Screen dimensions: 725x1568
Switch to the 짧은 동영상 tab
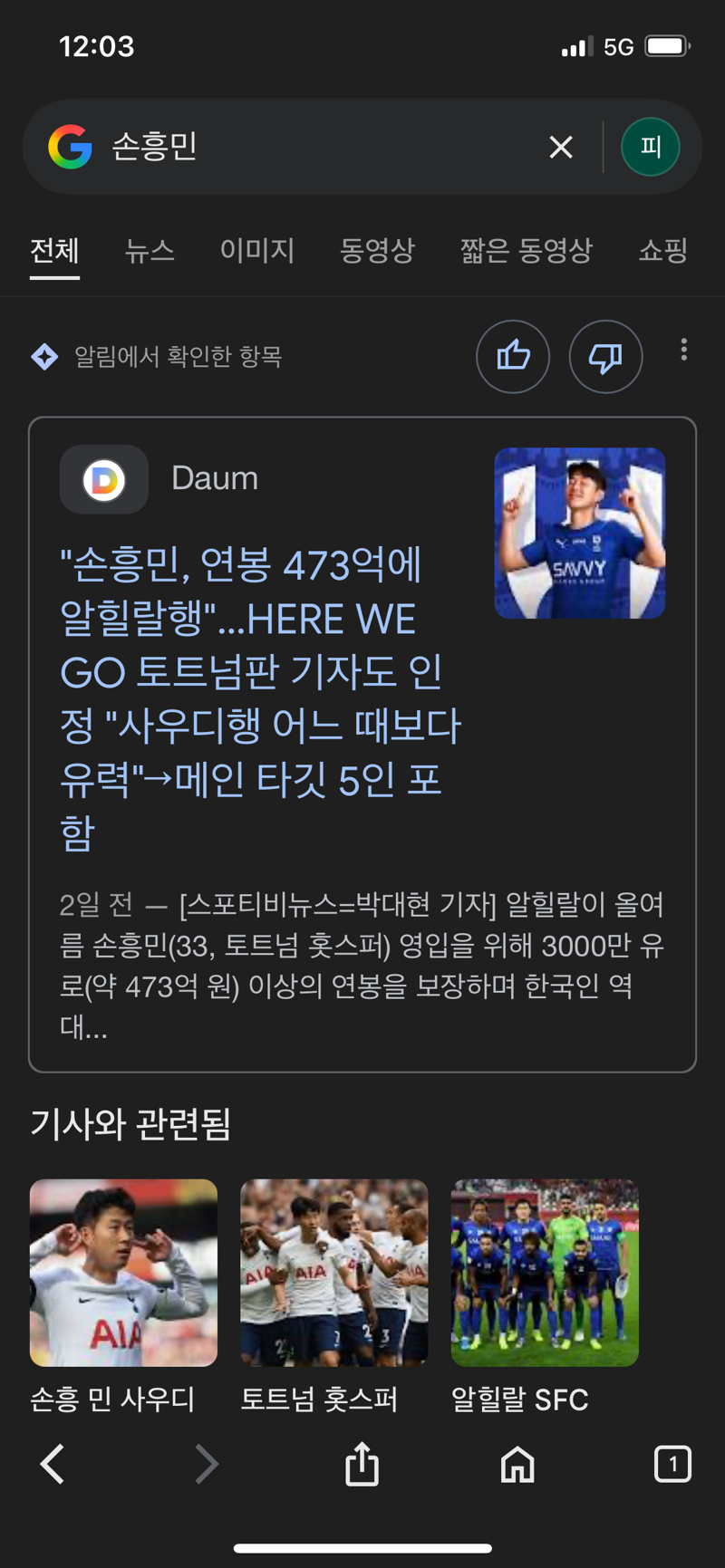click(x=526, y=251)
